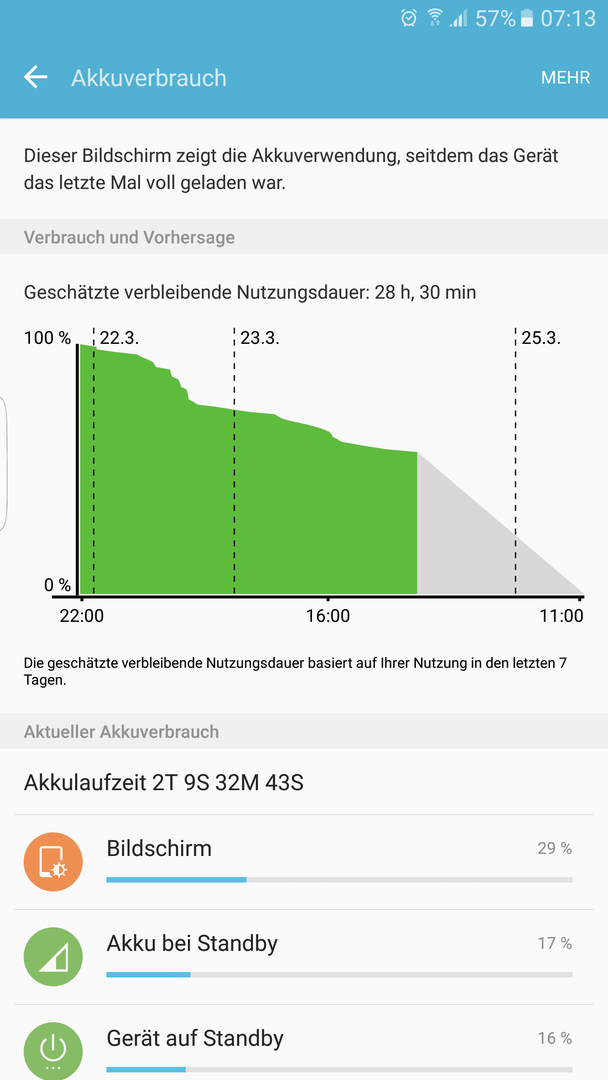Open Akku bei Standby details
Image resolution: width=608 pixels, height=1080 pixels.
pyautogui.click(x=304, y=957)
